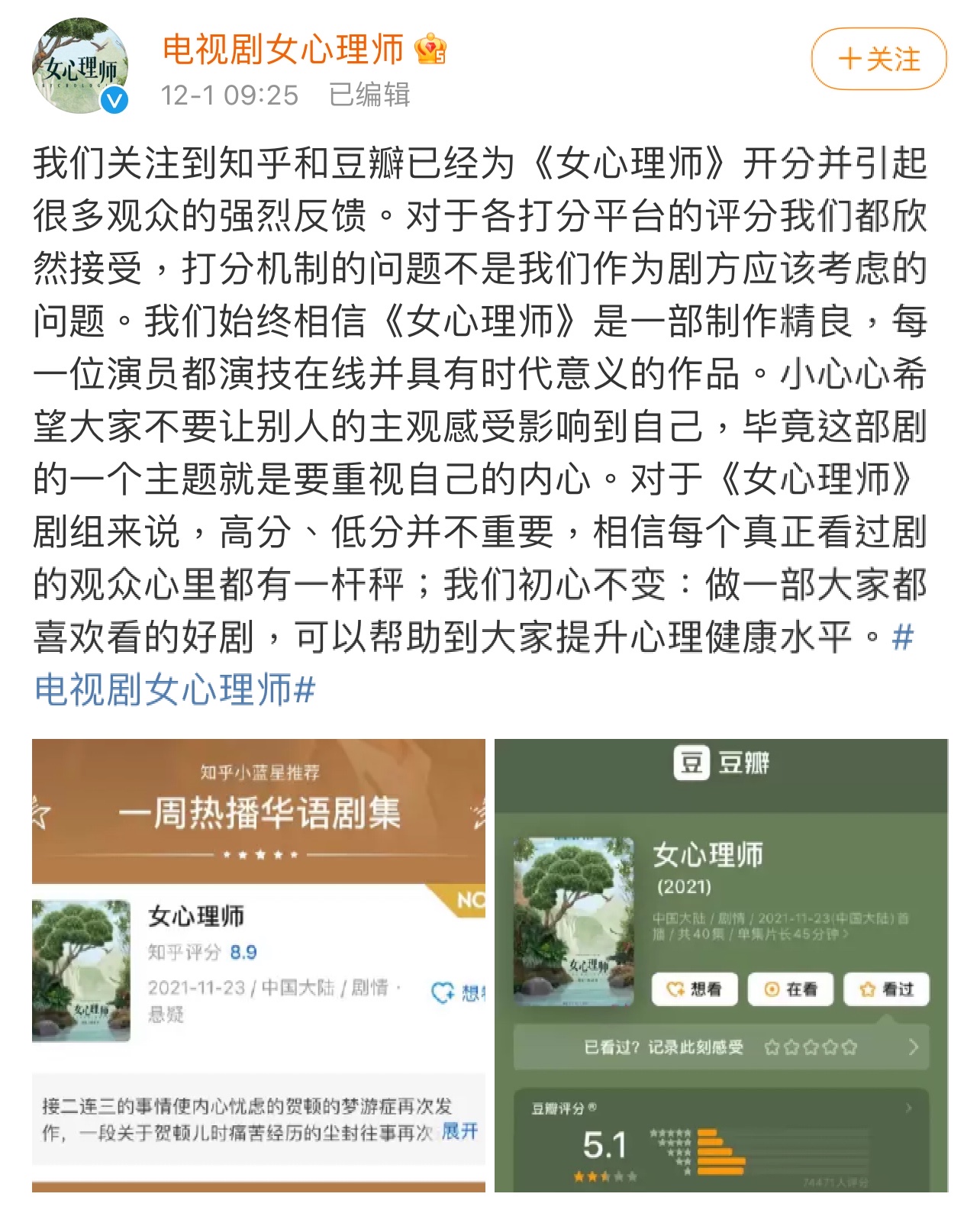Viewport: 980px width, 1213px height.
Task: View the Zhihu rating screenshot image
Action: 258,964
